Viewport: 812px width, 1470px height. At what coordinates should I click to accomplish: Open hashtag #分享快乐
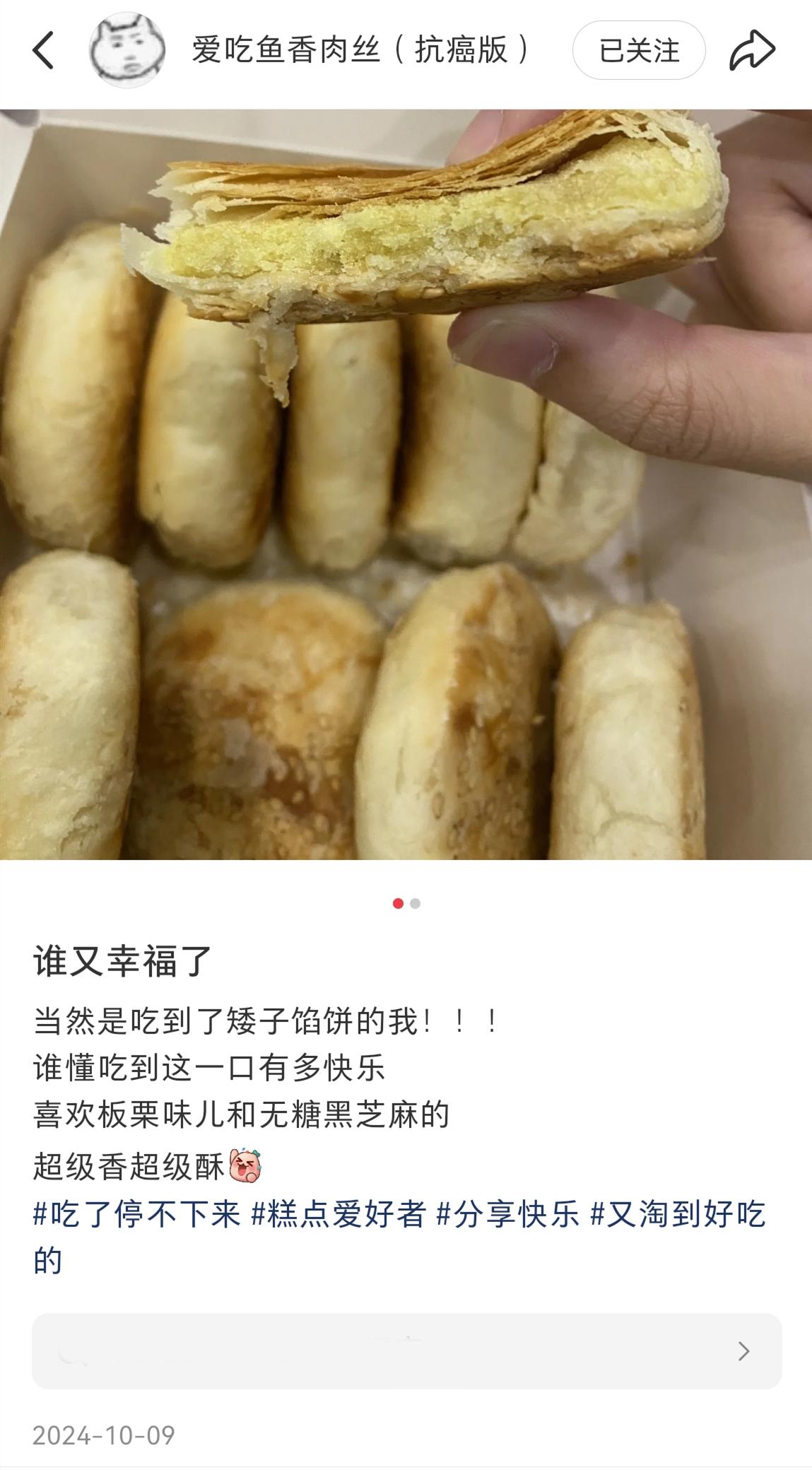(x=508, y=1215)
